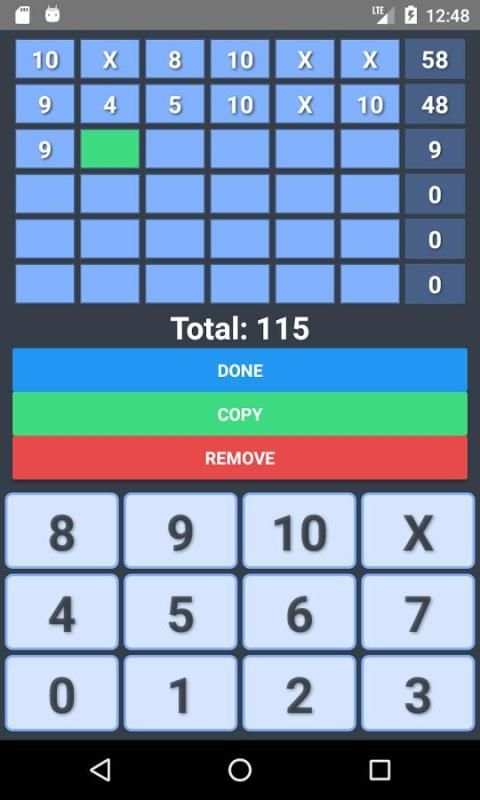Tap keypad number 6
Screen dimensions: 480x800
299,612
